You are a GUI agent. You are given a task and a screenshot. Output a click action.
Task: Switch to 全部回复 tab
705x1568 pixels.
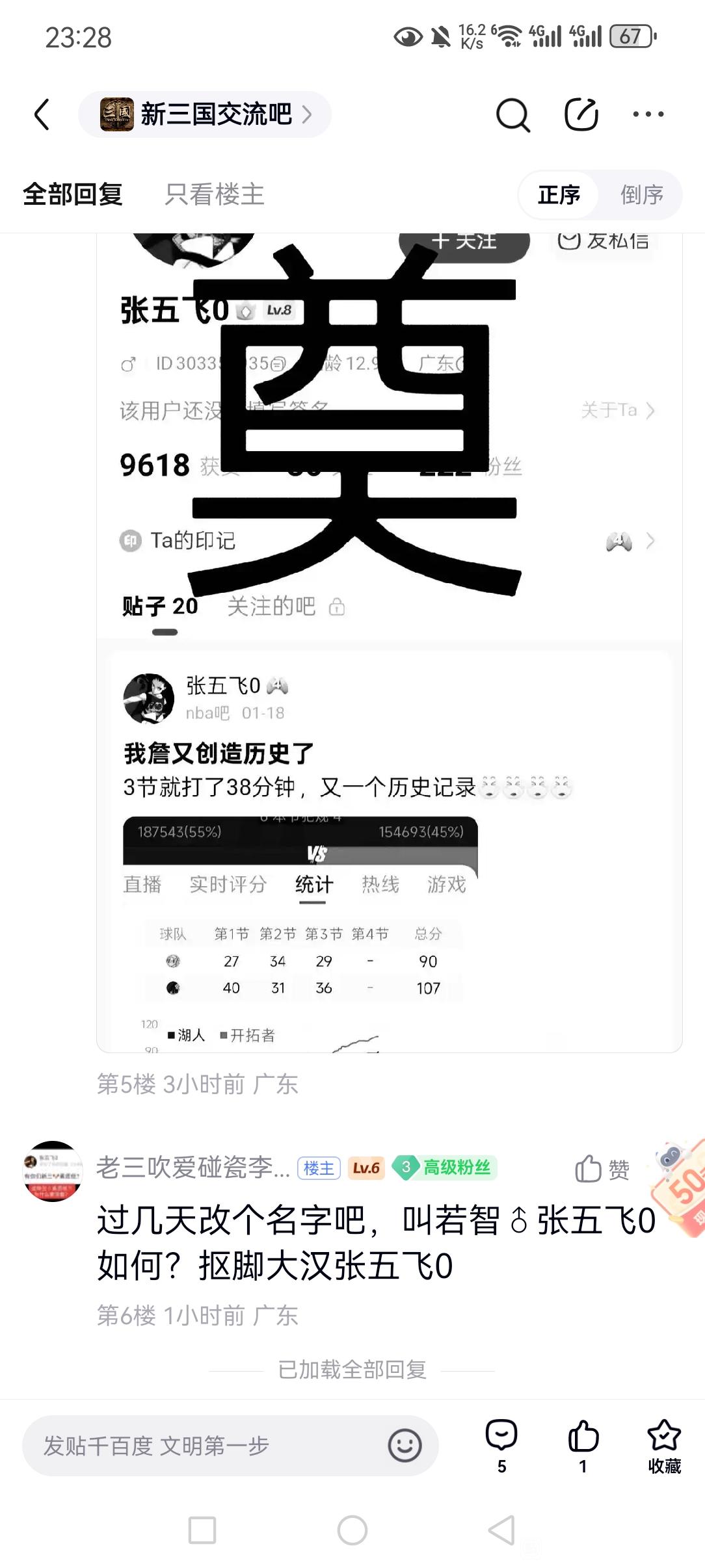[73, 194]
